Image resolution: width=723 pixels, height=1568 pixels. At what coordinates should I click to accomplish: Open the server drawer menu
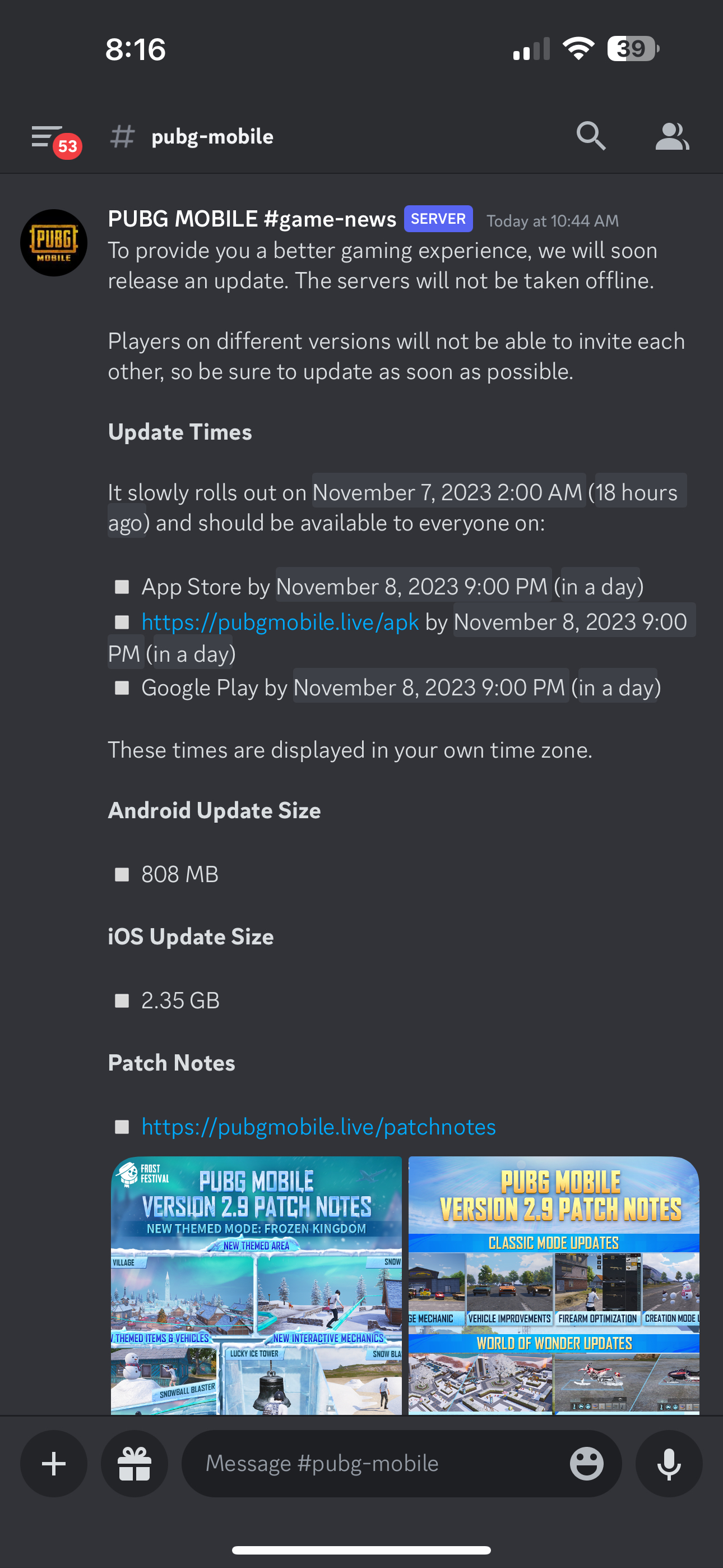click(48, 136)
